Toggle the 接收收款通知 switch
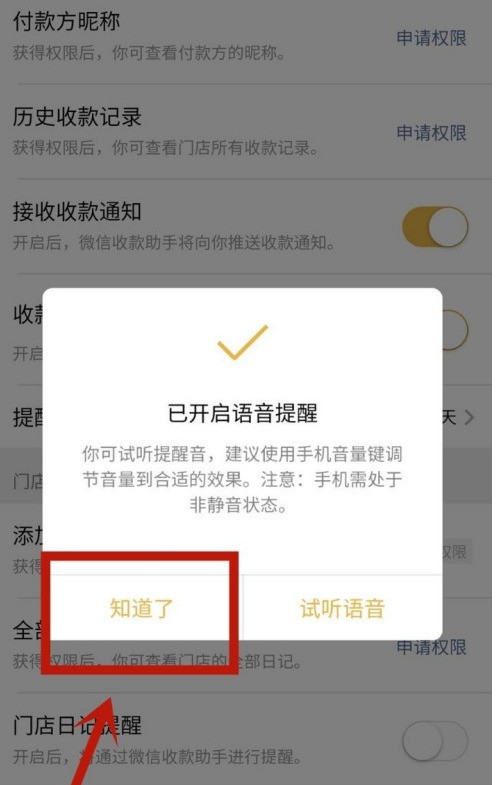The image size is (504, 785). (x=435, y=227)
